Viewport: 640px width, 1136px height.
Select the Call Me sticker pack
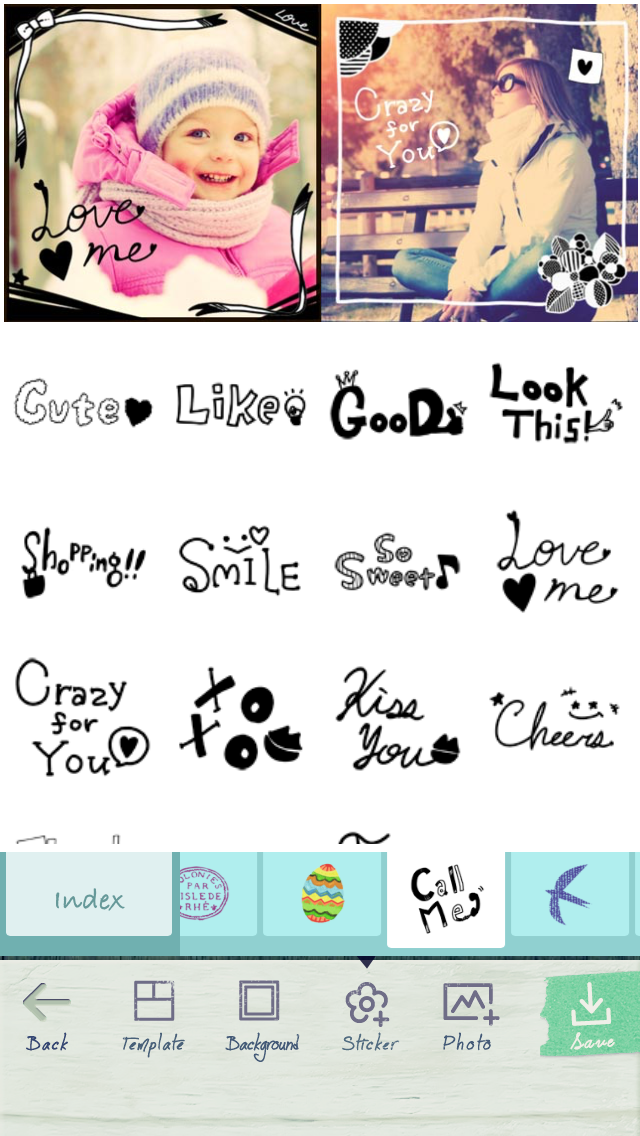(x=446, y=899)
